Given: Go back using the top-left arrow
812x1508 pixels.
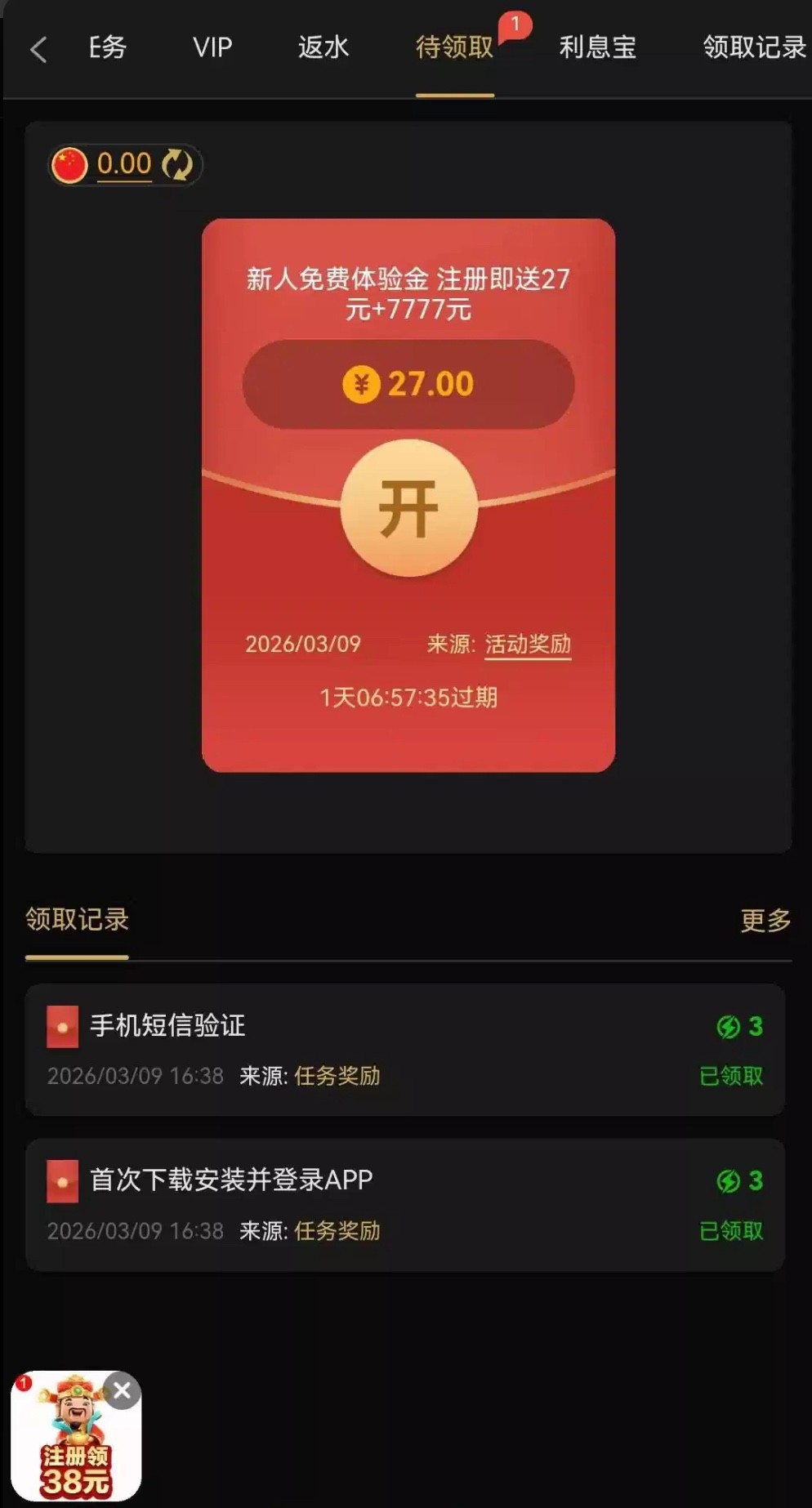Looking at the screenshot, I should click(38, 49).
